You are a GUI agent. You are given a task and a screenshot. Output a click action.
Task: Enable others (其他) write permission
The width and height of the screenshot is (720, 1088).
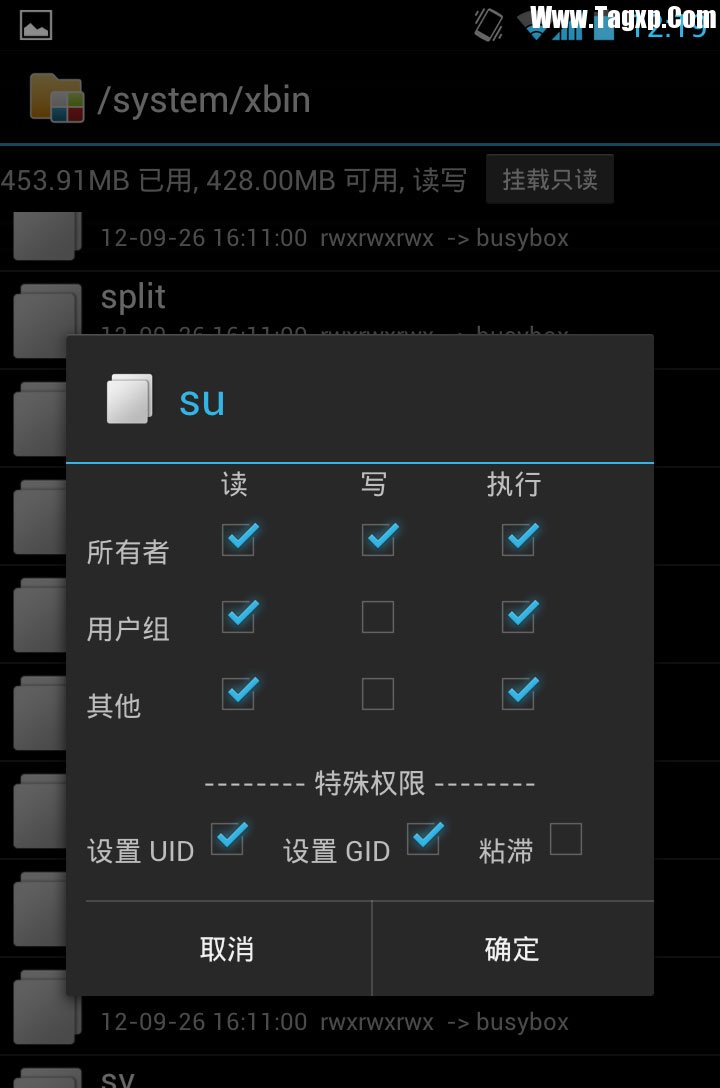click(x=378, y=694)
